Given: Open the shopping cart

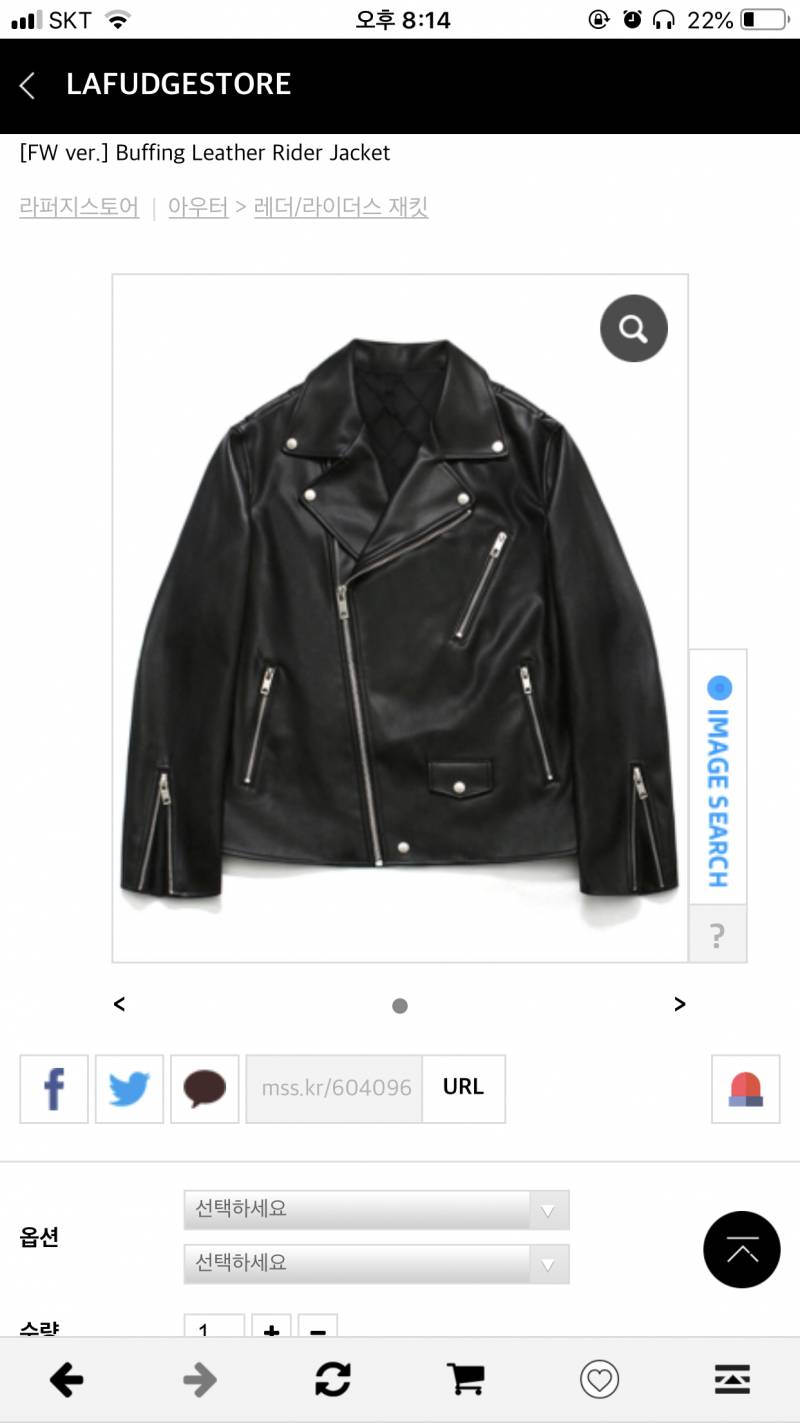Looking at the screenshot, I should pos(465,1381).
